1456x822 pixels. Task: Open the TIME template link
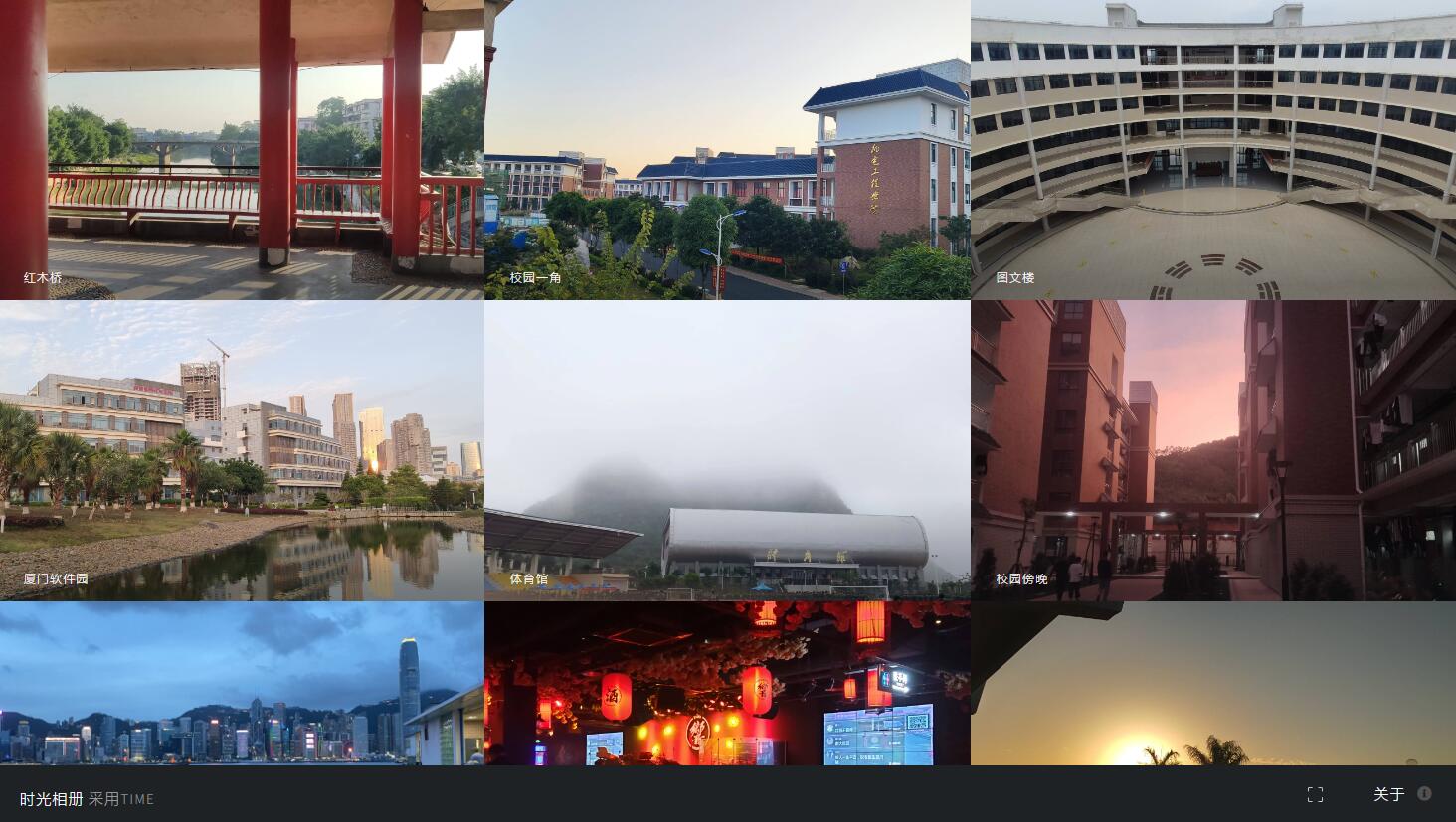pos(137,799)
